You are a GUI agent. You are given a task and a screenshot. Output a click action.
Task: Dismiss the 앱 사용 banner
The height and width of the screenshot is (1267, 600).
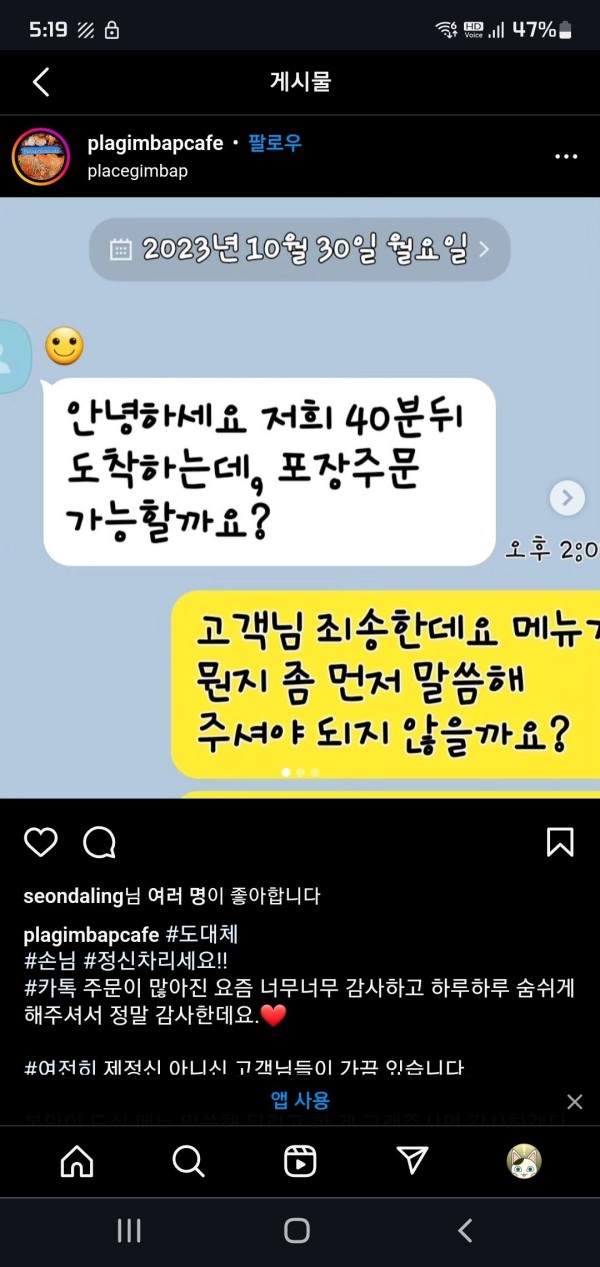(x=574, y=1101)
